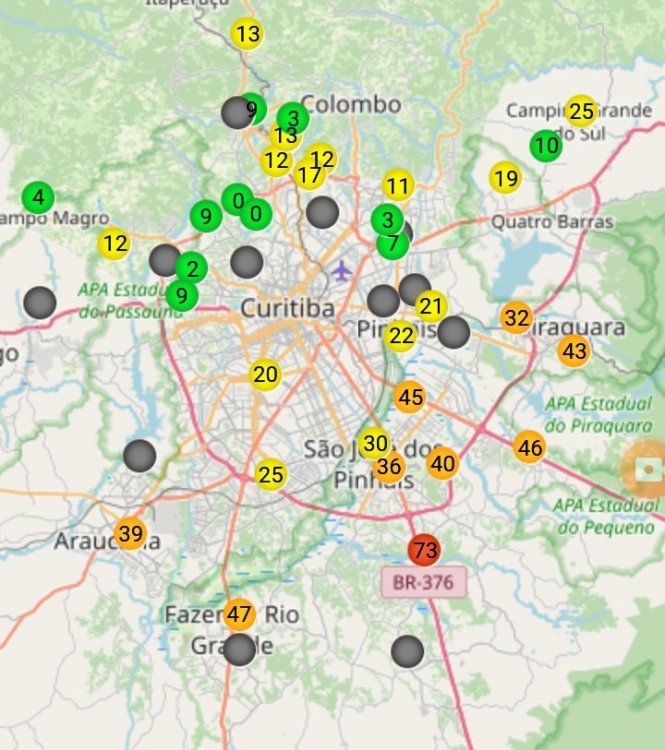This screenshot has height=750, width=665.
Task: Tap the green 2 sensor marker
Action: point(191,268)
